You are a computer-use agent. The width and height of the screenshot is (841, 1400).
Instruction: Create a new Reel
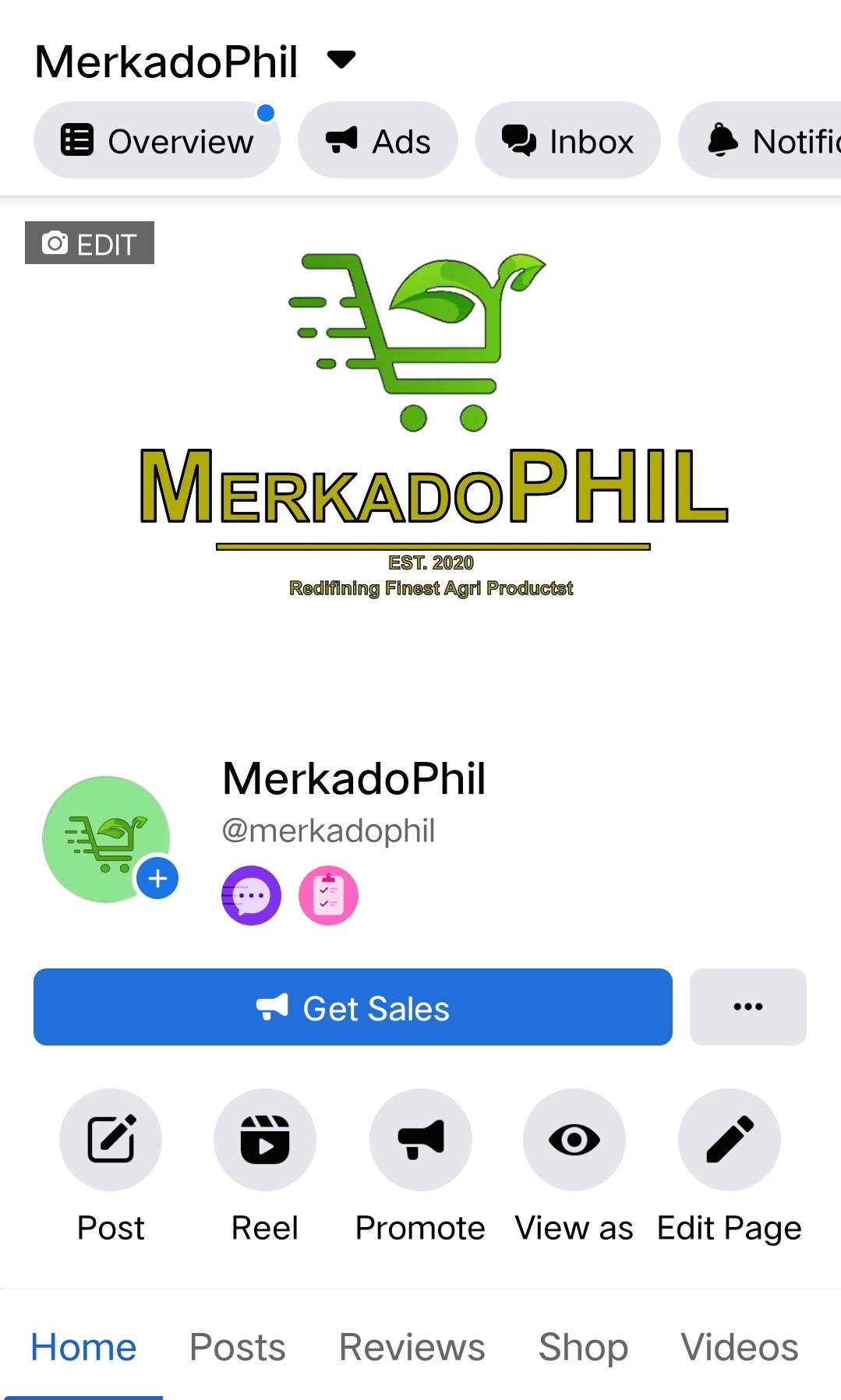click(x=265, y=1140)
